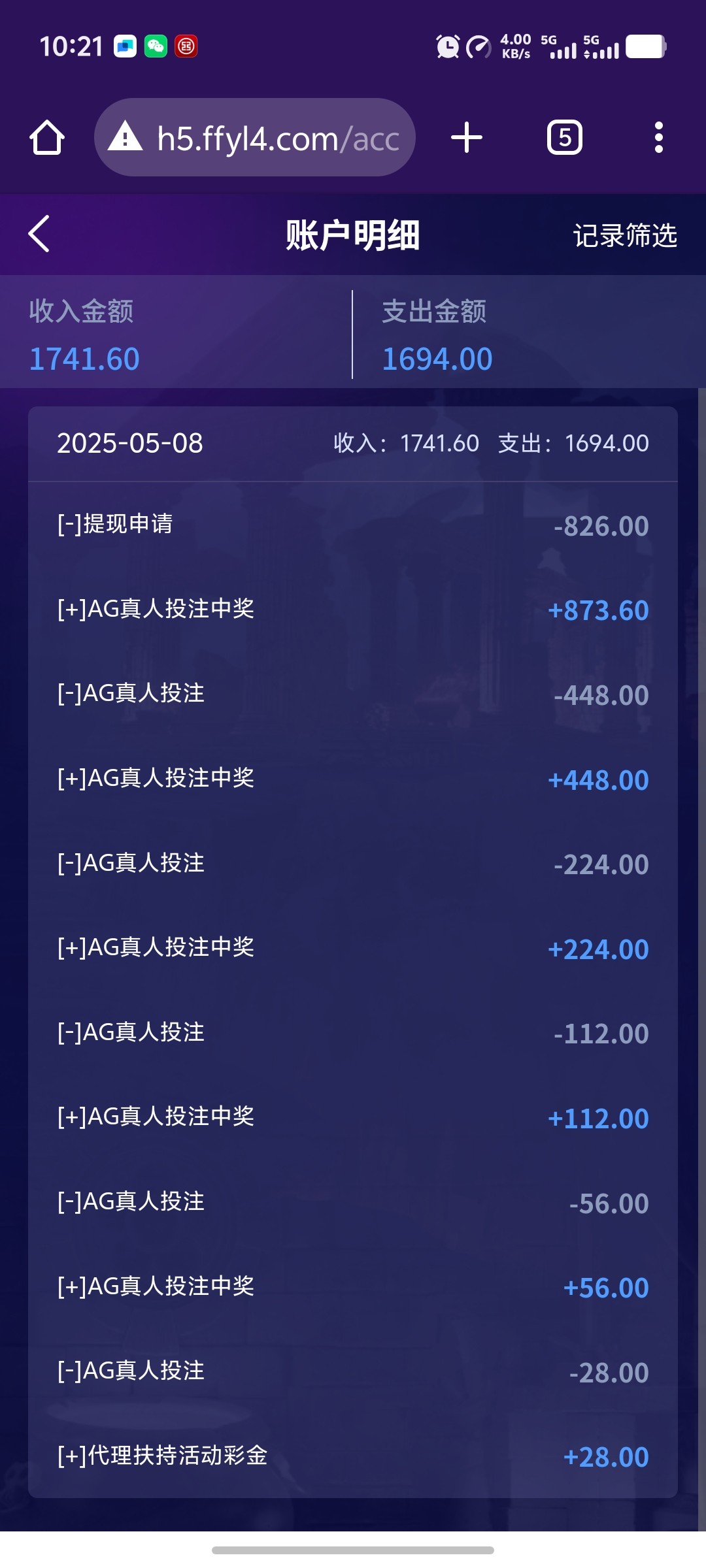Tap the h5.ffyl4.com address bar
The width and height of the screenshot is (706, 1568).
click(x=255, y=137)
